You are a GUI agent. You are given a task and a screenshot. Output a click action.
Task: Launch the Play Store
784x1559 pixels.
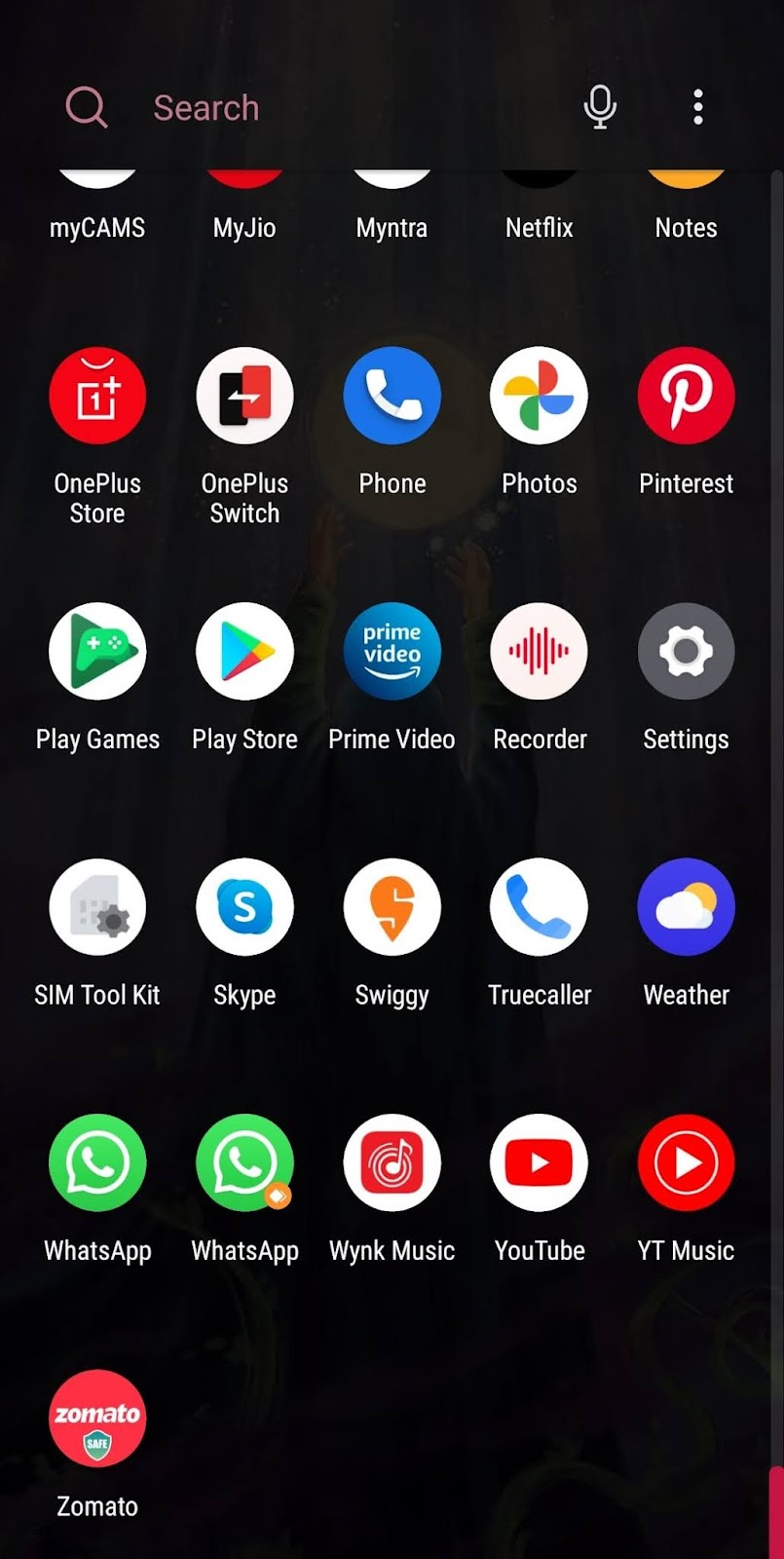click(244, 651)
